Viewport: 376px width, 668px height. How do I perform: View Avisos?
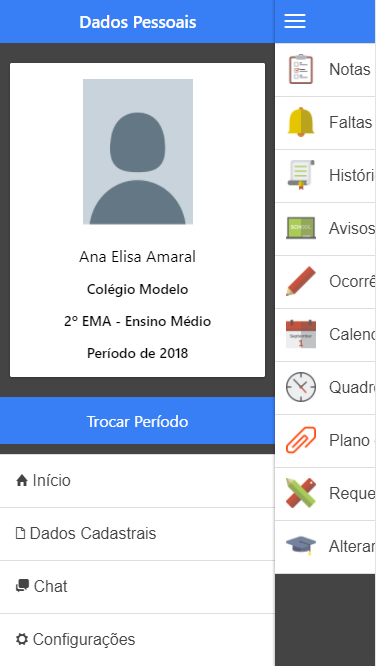[x=325, y=229]
